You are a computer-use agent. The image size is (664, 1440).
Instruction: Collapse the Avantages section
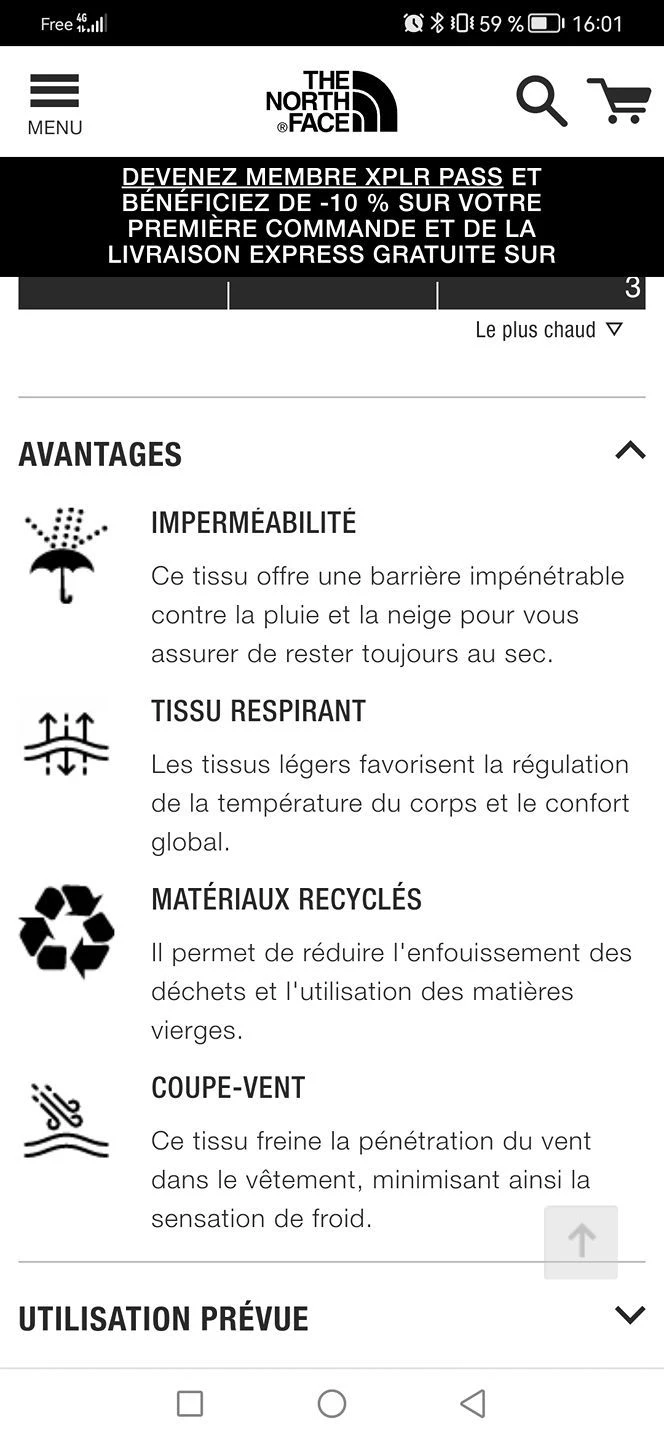click(630, 451)
